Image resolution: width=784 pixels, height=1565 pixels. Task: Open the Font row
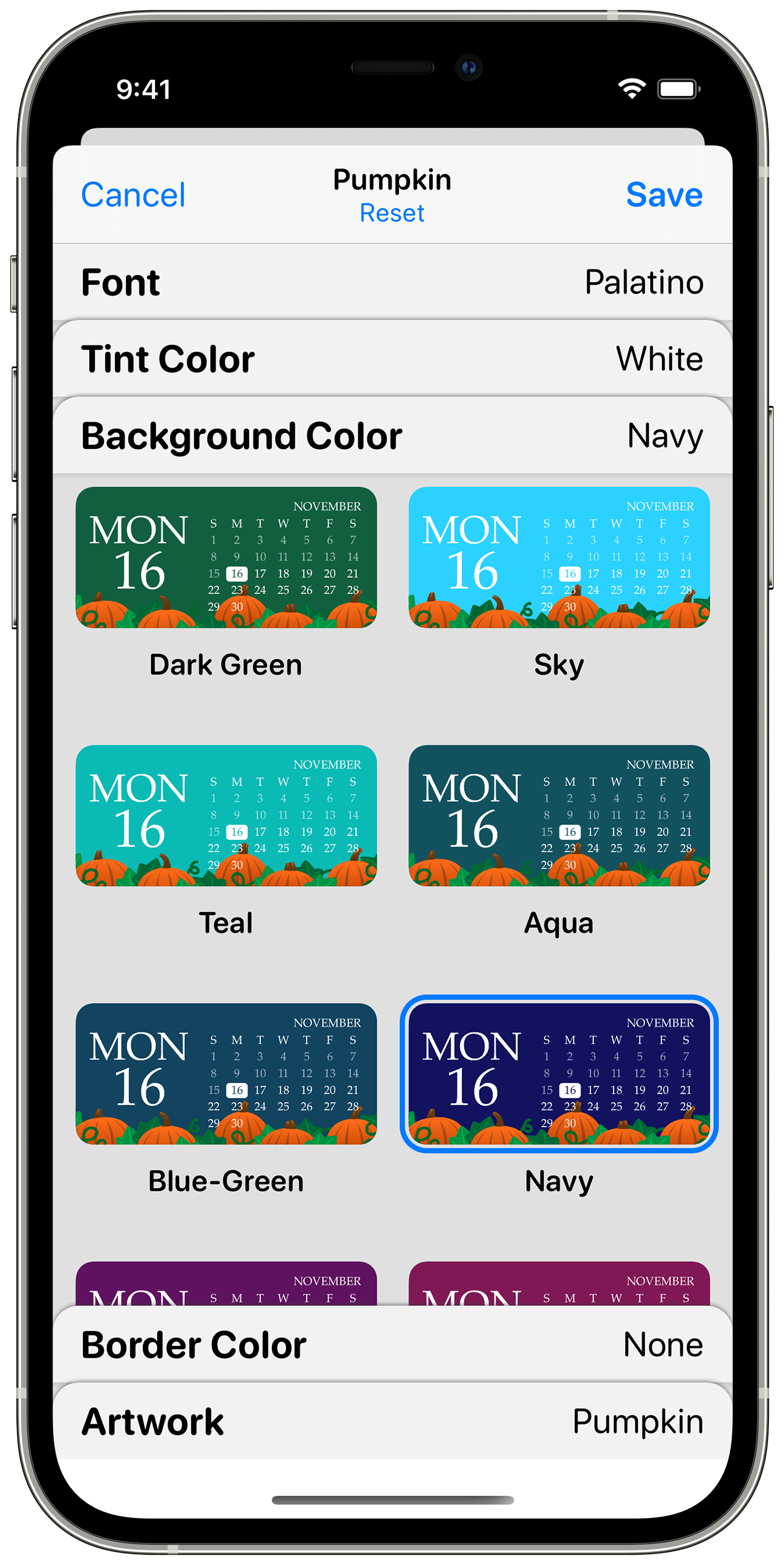point(392,282)
